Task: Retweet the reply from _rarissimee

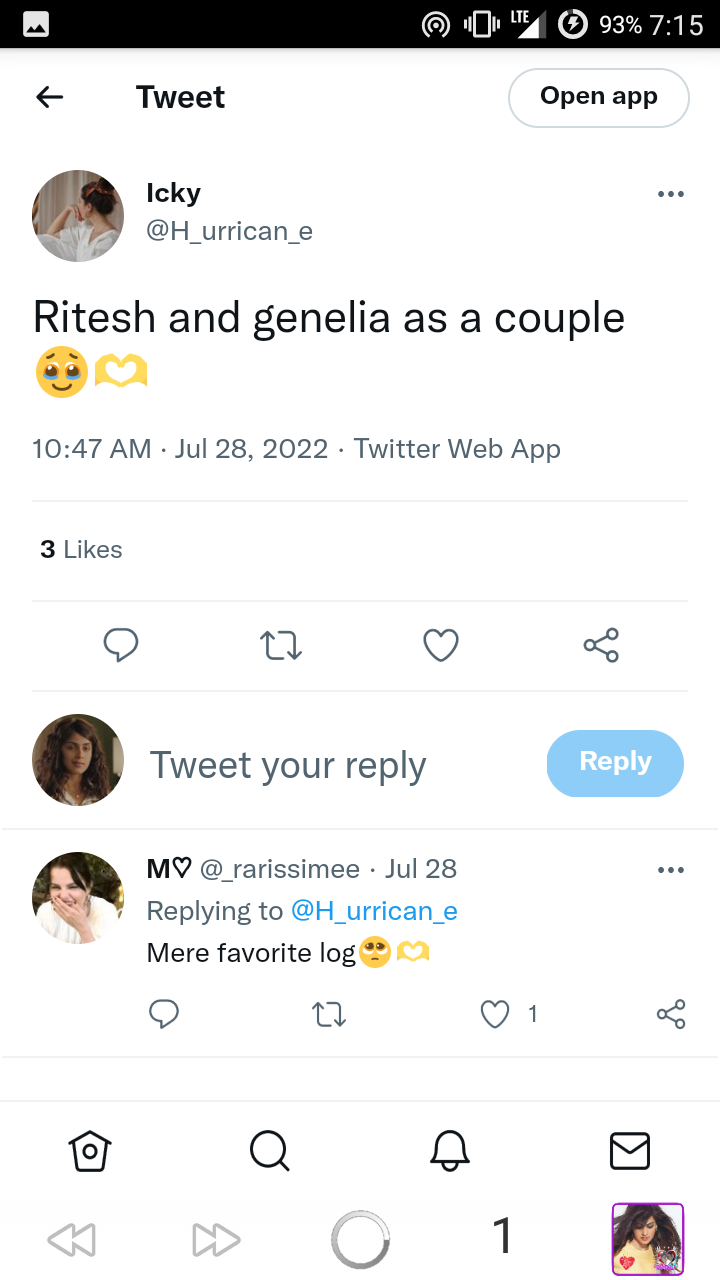Action: [329, 1015]
